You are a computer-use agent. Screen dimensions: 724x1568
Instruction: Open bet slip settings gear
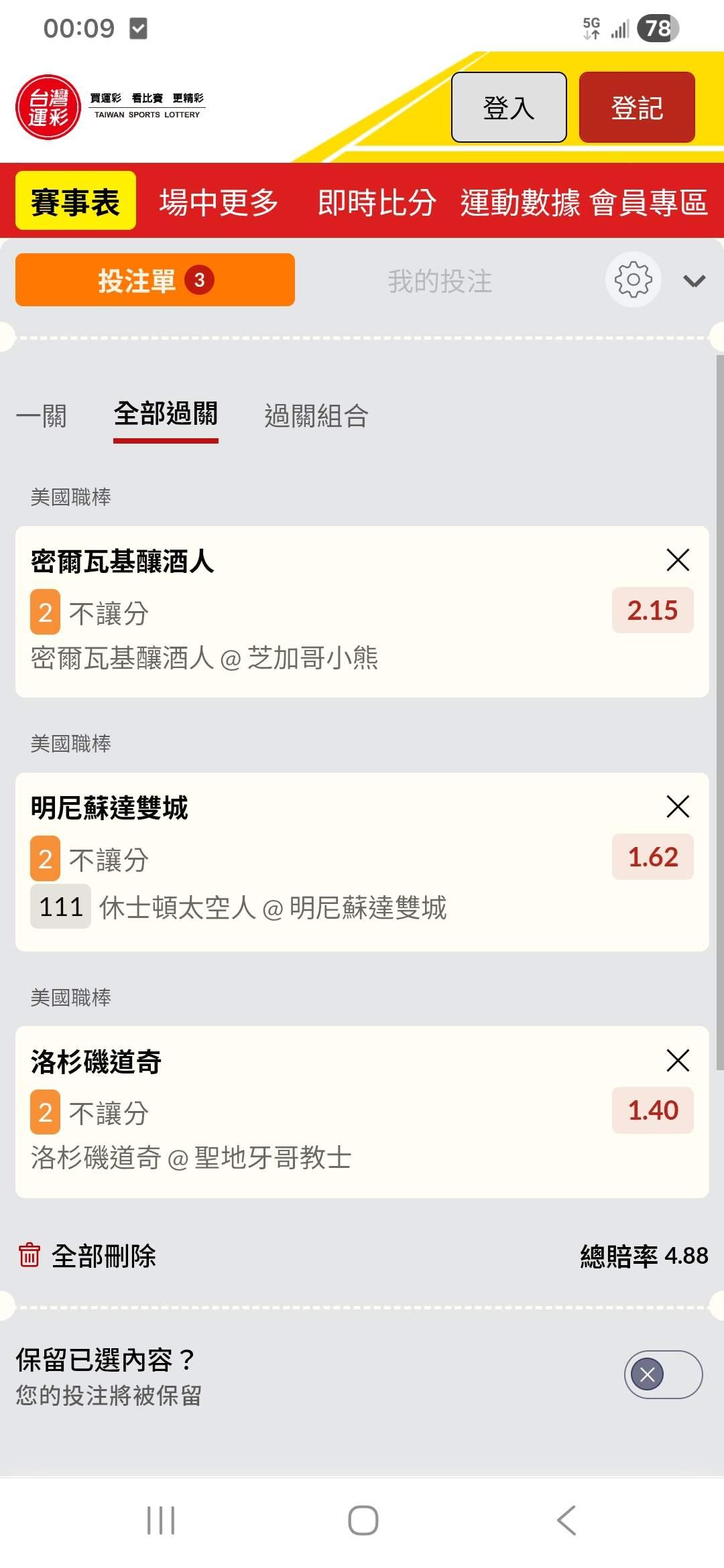633,279
